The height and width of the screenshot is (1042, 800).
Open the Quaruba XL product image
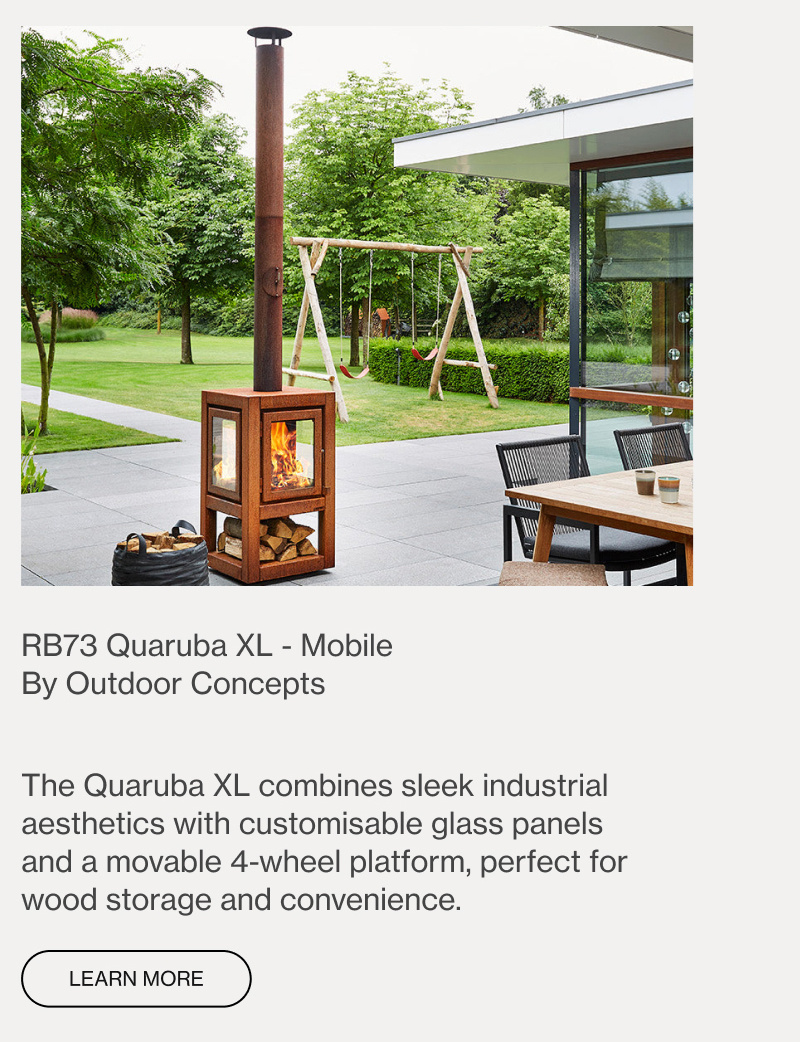[x=357, y=306]
